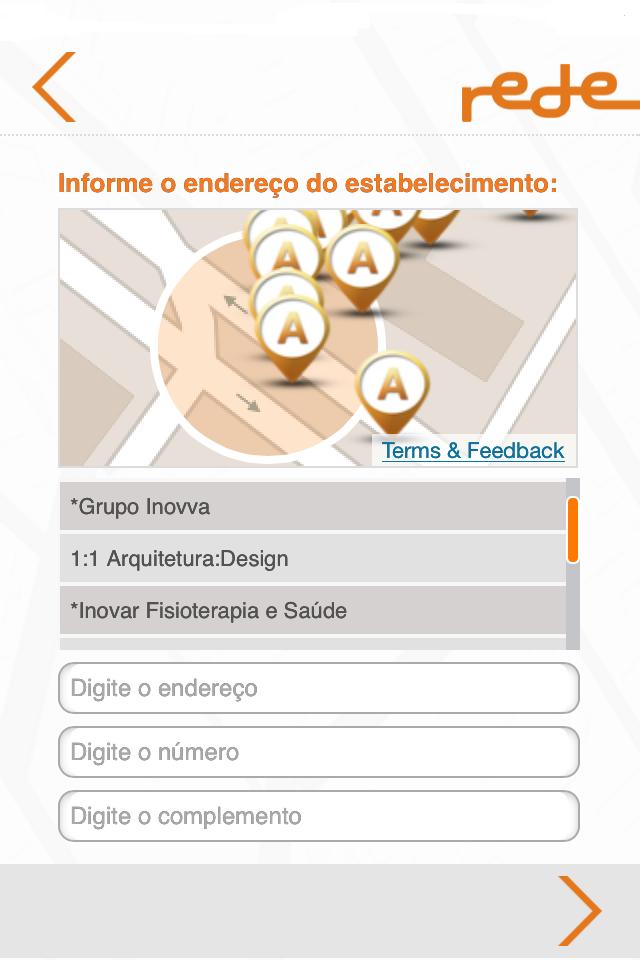Viewport: 640px width, 960px height.
Task: Pick *Inovar Fisioterapia e Saúde
Action: [x=312, y=610]
